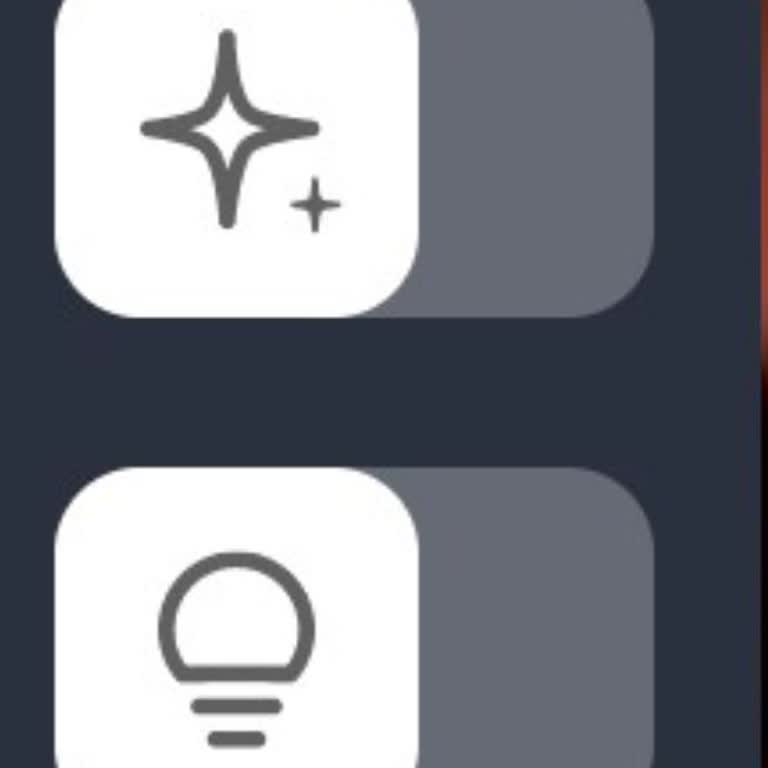Image resolution: width=768 pixels, height=768 pixels.
Task: Toggle the lightbulb switch
Action: coord(355,620)
